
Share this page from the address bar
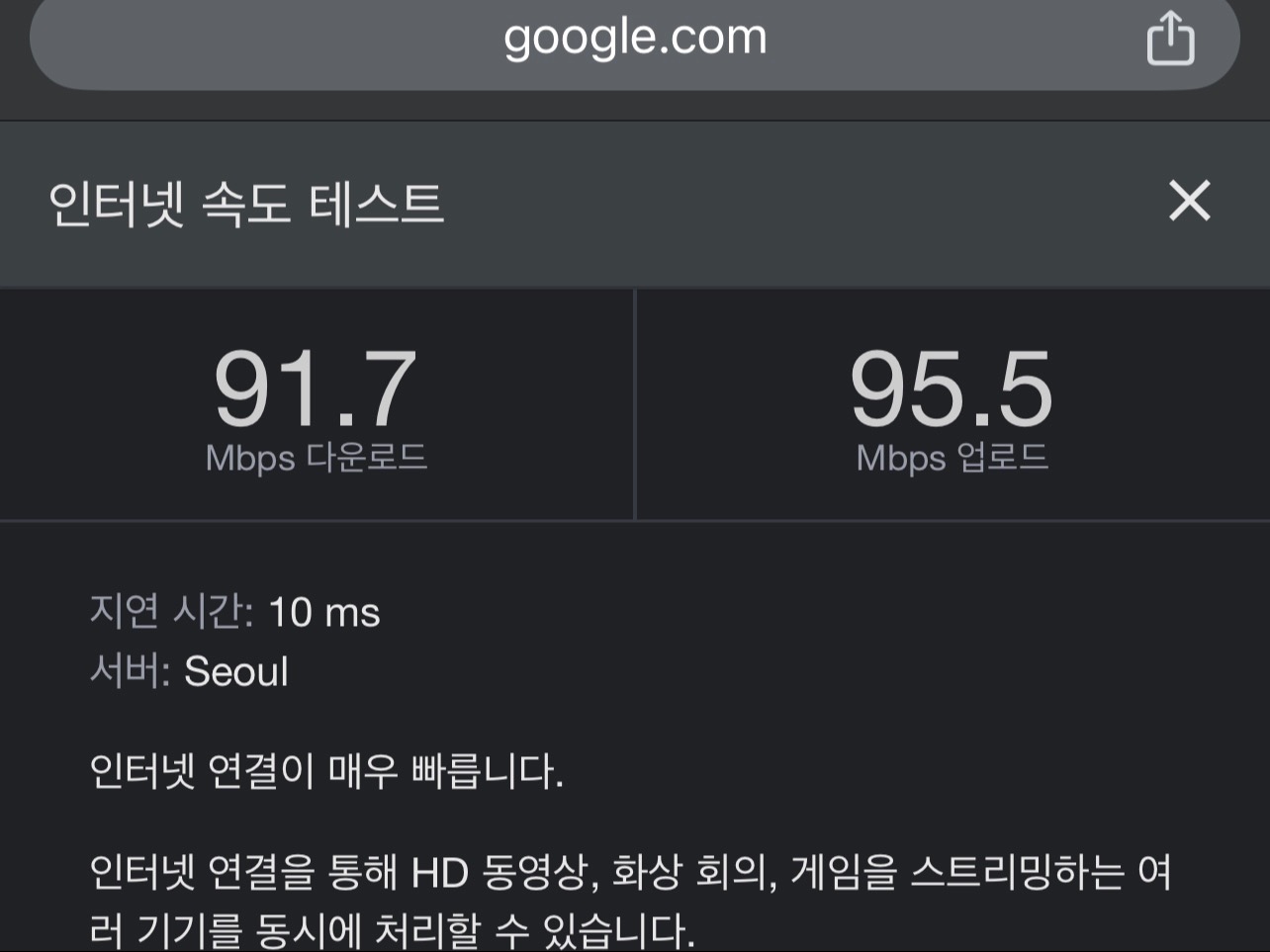[1170, 40]
